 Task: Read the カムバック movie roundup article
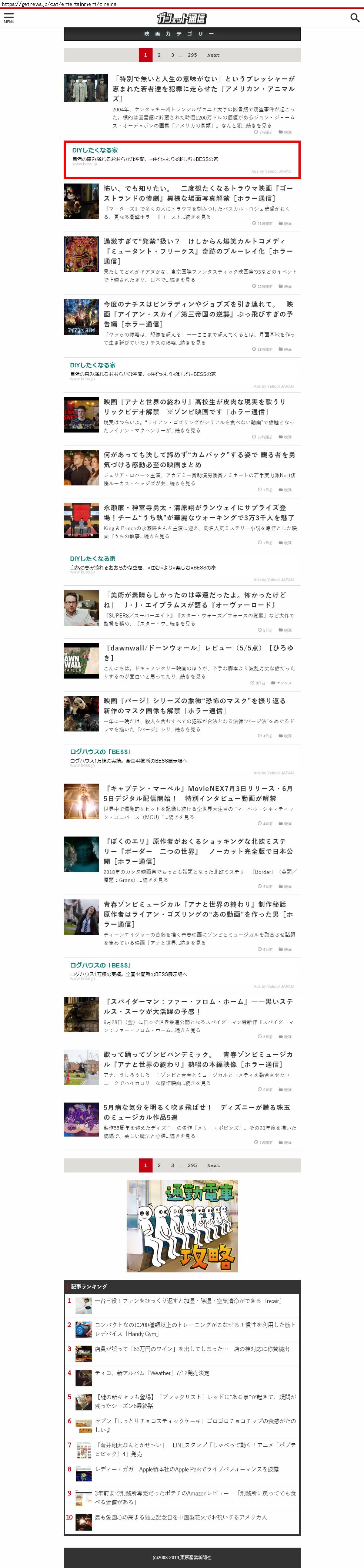(199, 460)
